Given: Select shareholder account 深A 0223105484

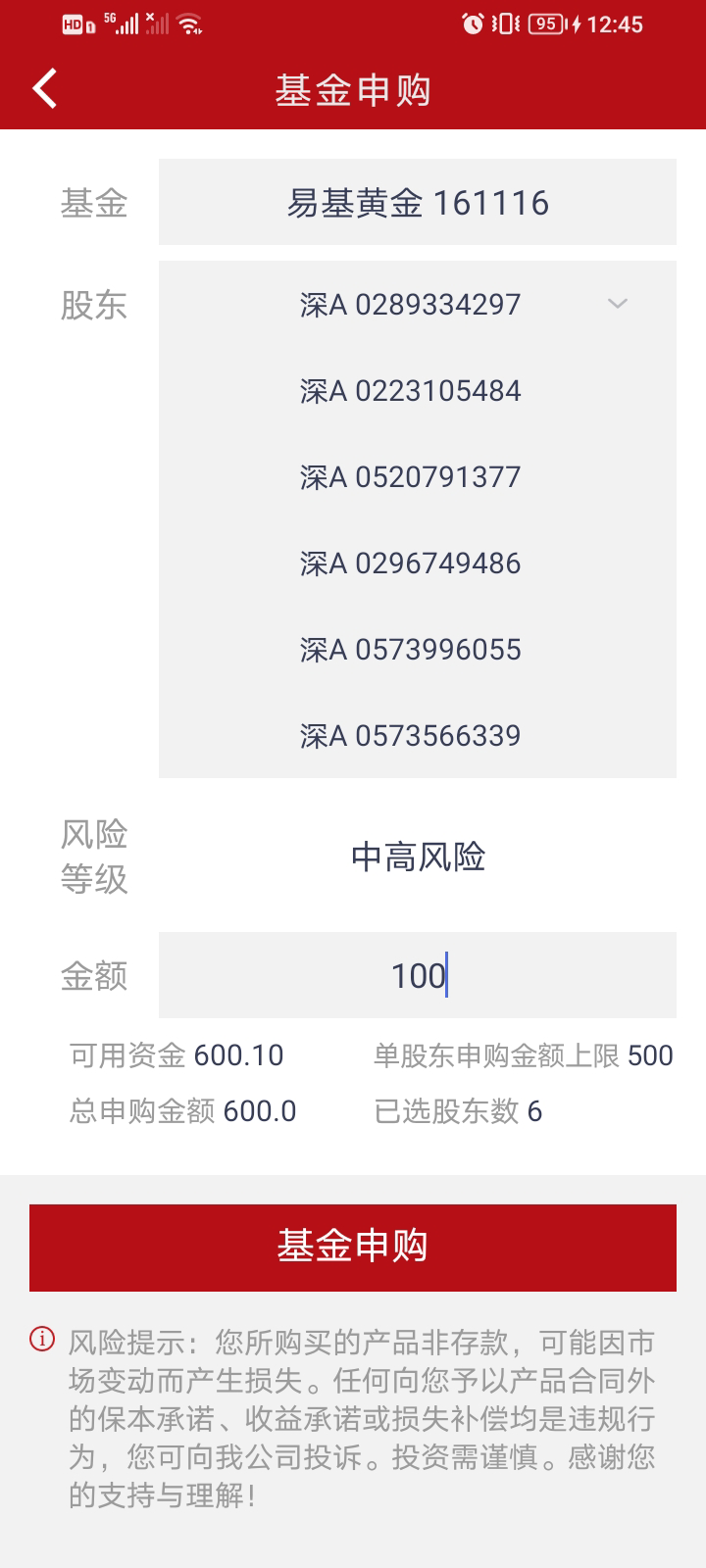Looking at the screenshot, I should coord(410,391).
